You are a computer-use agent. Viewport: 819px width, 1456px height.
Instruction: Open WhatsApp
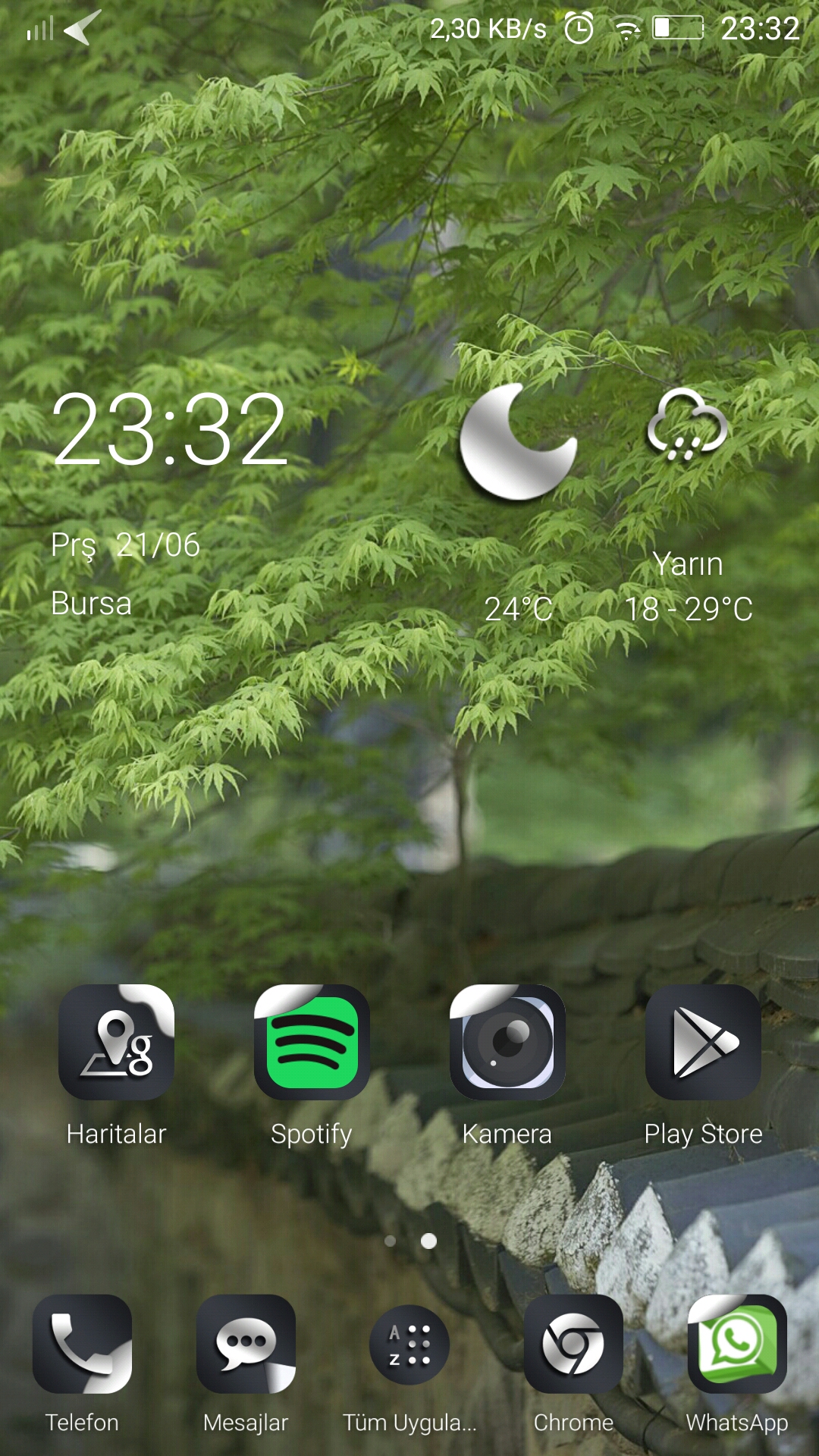[x=737, y=1344]
